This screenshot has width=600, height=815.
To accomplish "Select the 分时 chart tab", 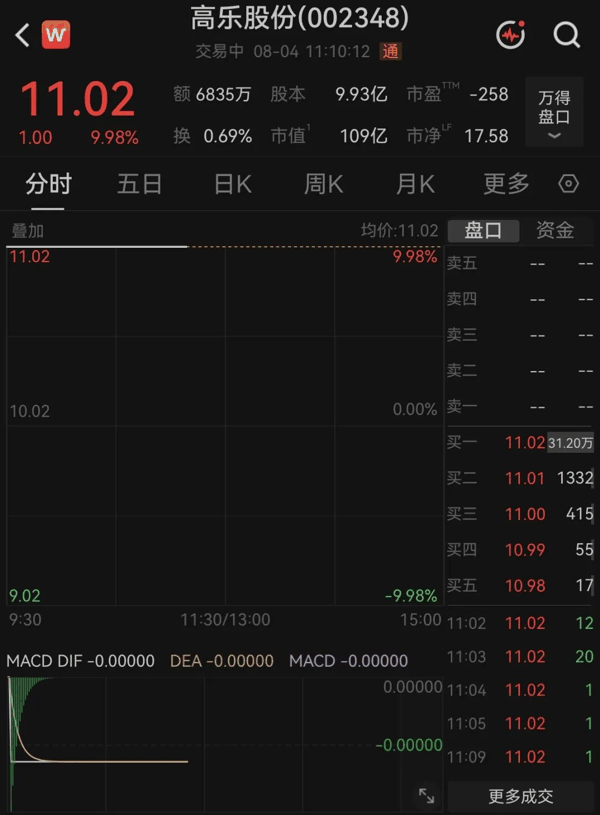I will (48, 184).
